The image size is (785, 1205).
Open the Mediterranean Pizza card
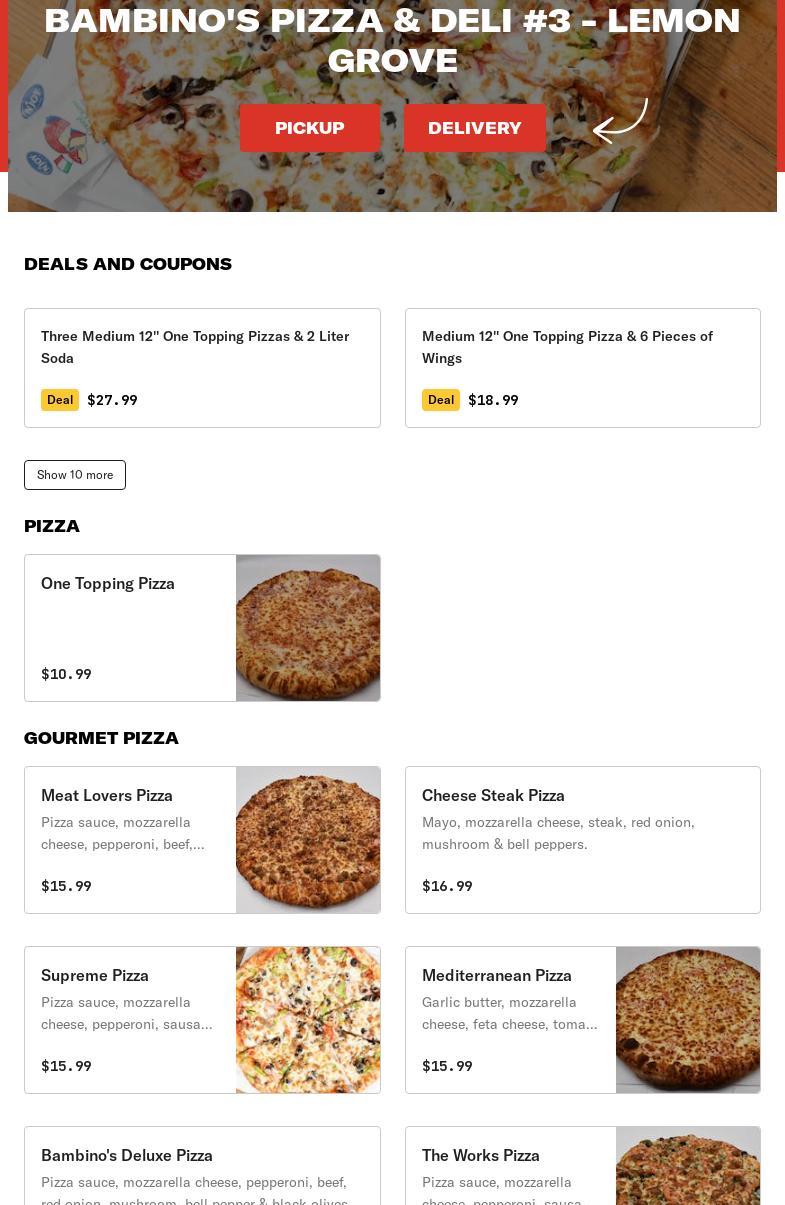click(x=582, y=1020)
